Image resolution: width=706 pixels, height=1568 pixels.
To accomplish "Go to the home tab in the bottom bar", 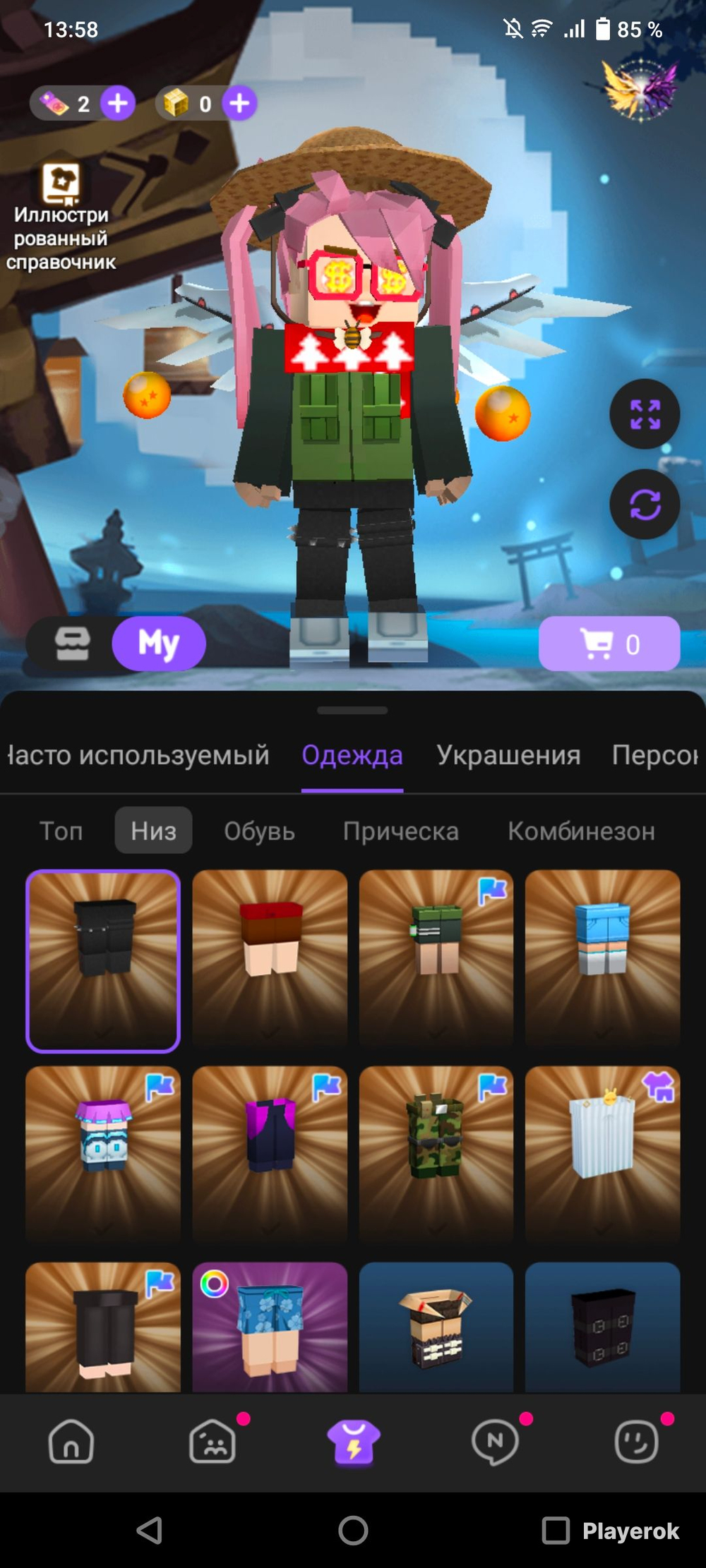I will coord(71,1442).
